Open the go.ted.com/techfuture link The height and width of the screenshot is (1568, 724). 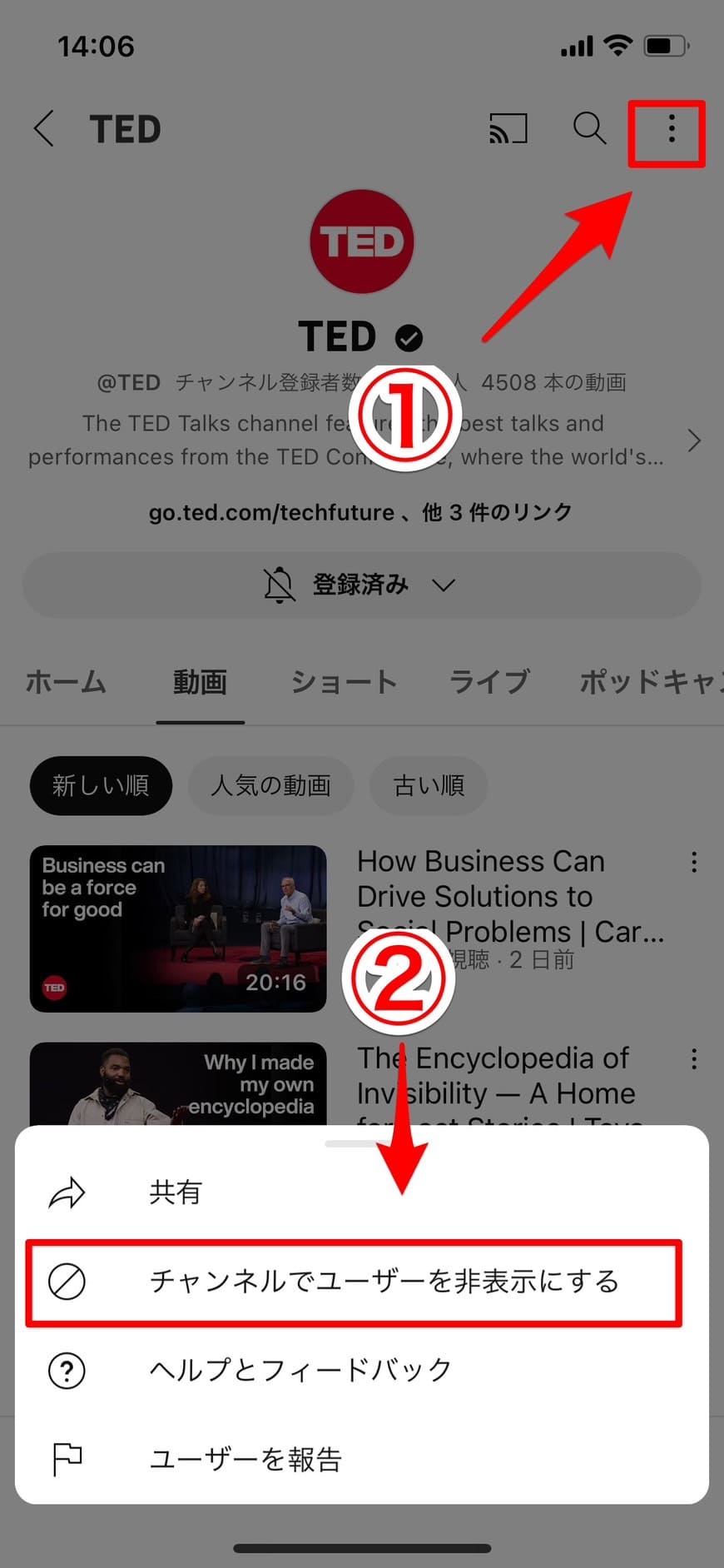271,512
